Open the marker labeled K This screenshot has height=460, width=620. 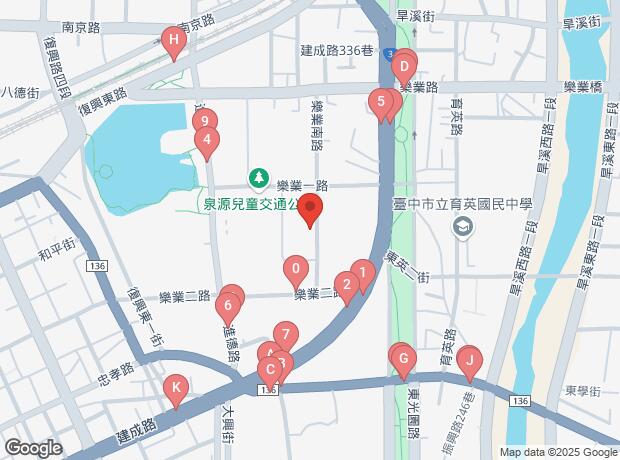click(x=176, y=387)
